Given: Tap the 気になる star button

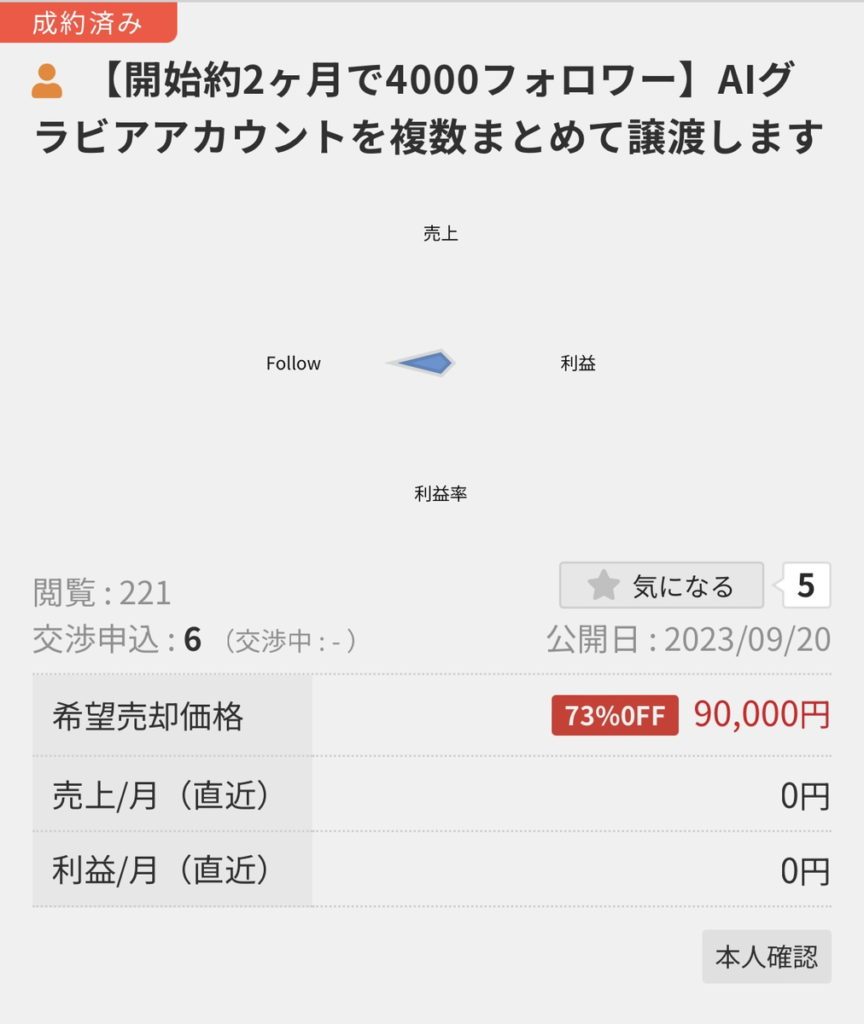Looking at the screenshot, I should tap(661, 586).
